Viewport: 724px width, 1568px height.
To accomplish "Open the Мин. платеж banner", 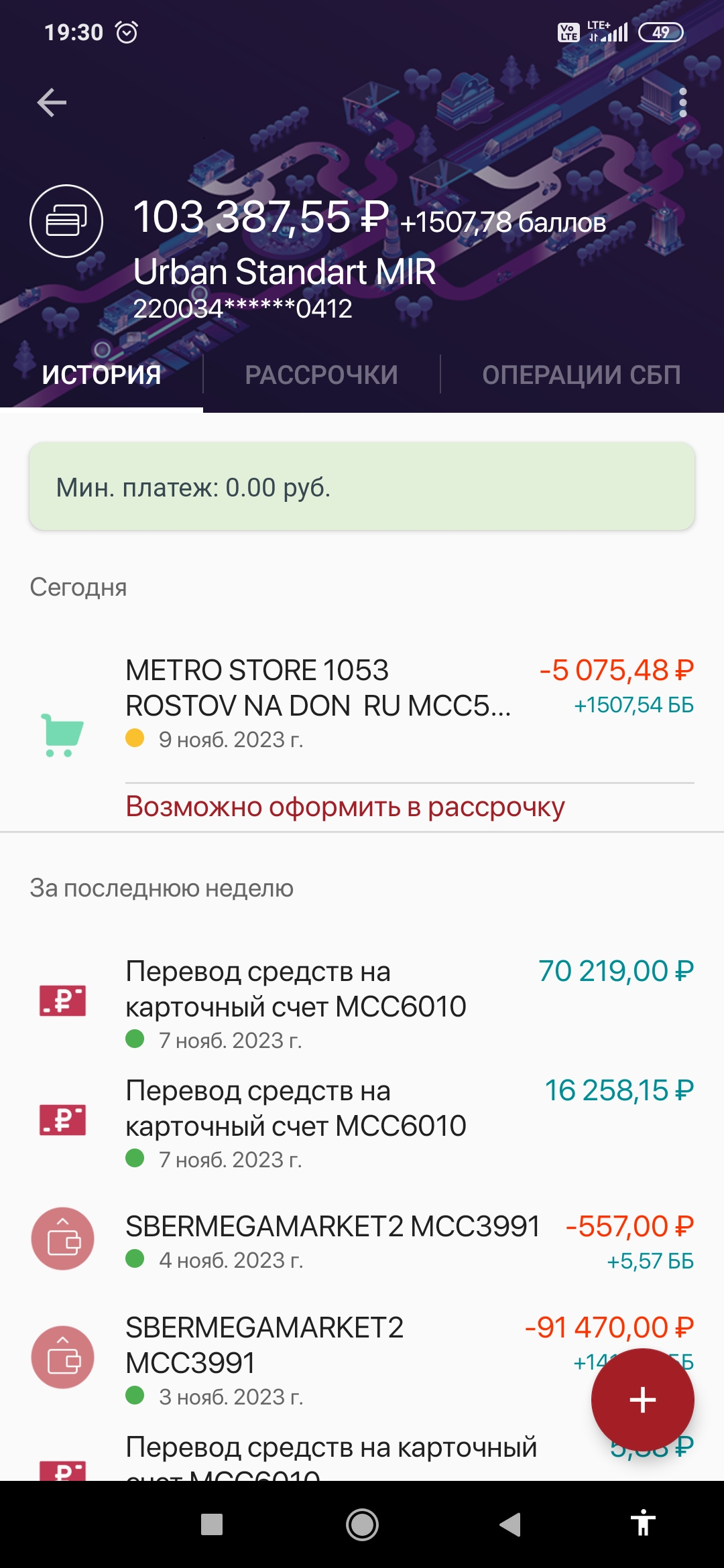I will (361, 487).
